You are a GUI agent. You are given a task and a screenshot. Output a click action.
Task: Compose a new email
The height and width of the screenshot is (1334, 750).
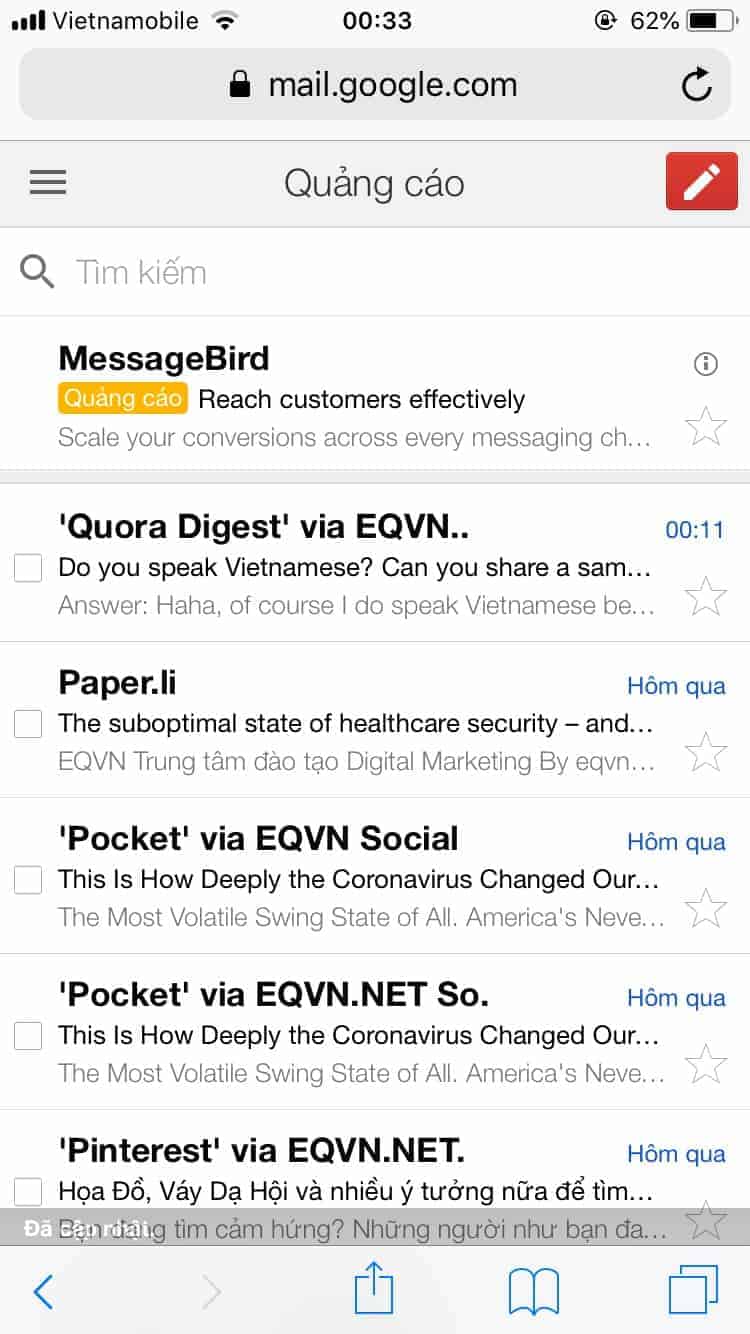pyautogui.click(x=701, y=181)
